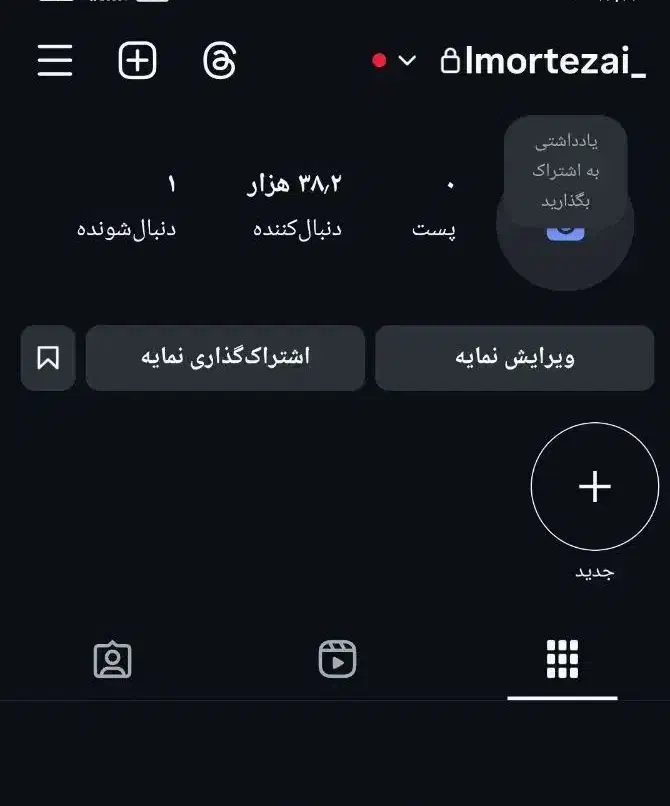Switch to the posts grid tab

[562, 659]
